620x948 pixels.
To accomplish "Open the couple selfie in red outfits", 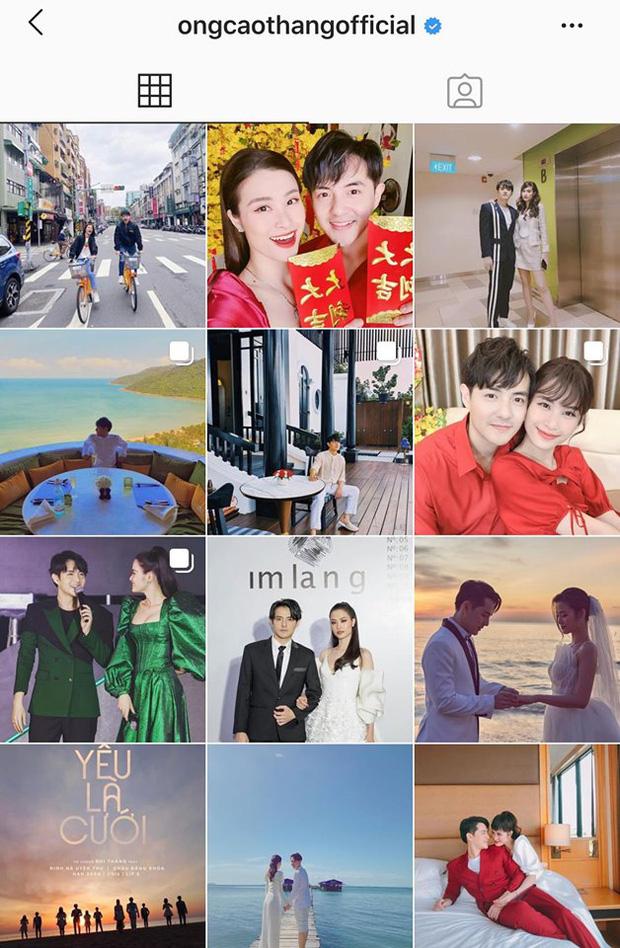I will pos(517,432).
